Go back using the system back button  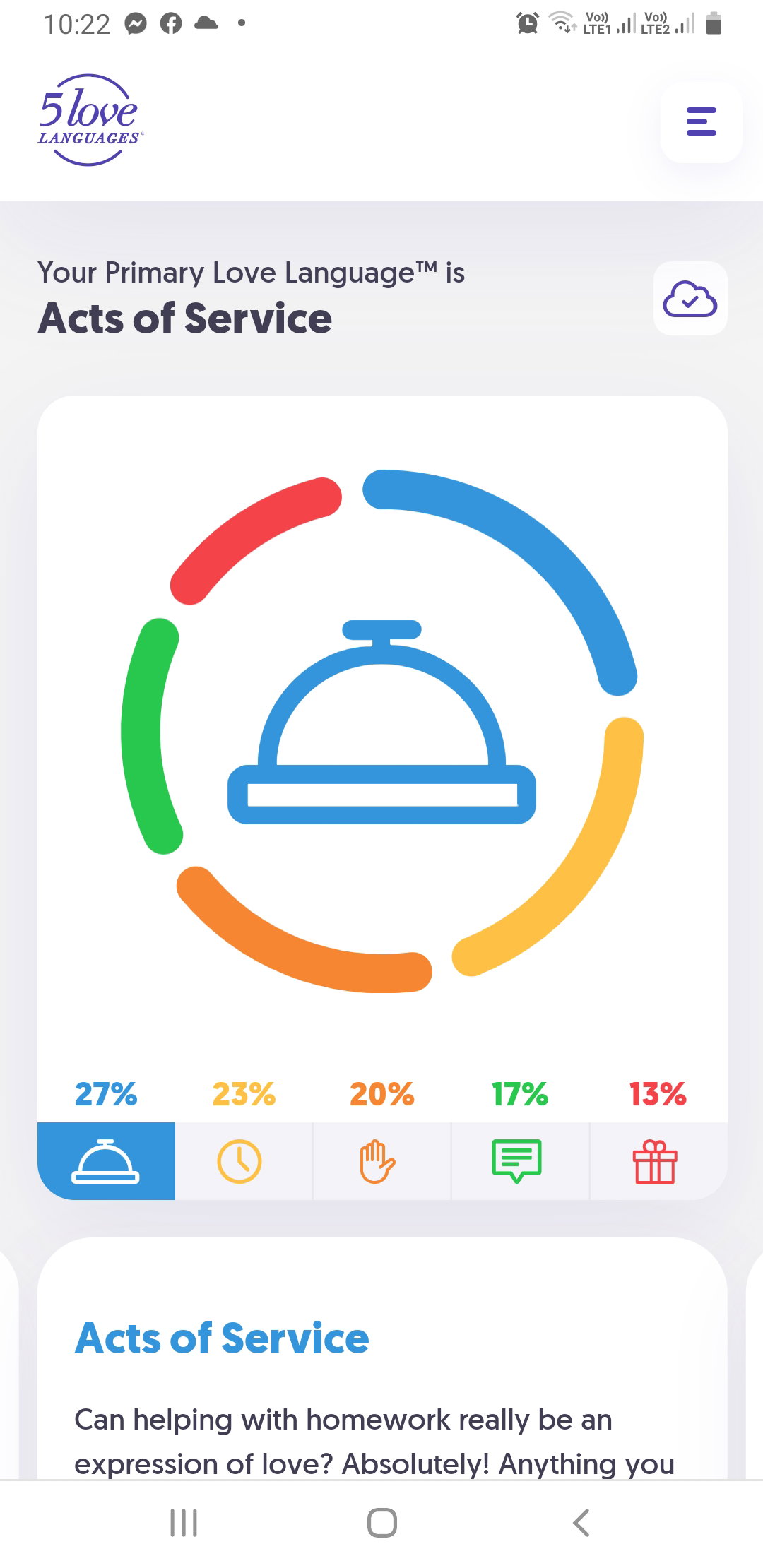click(x=581, y=1523)
